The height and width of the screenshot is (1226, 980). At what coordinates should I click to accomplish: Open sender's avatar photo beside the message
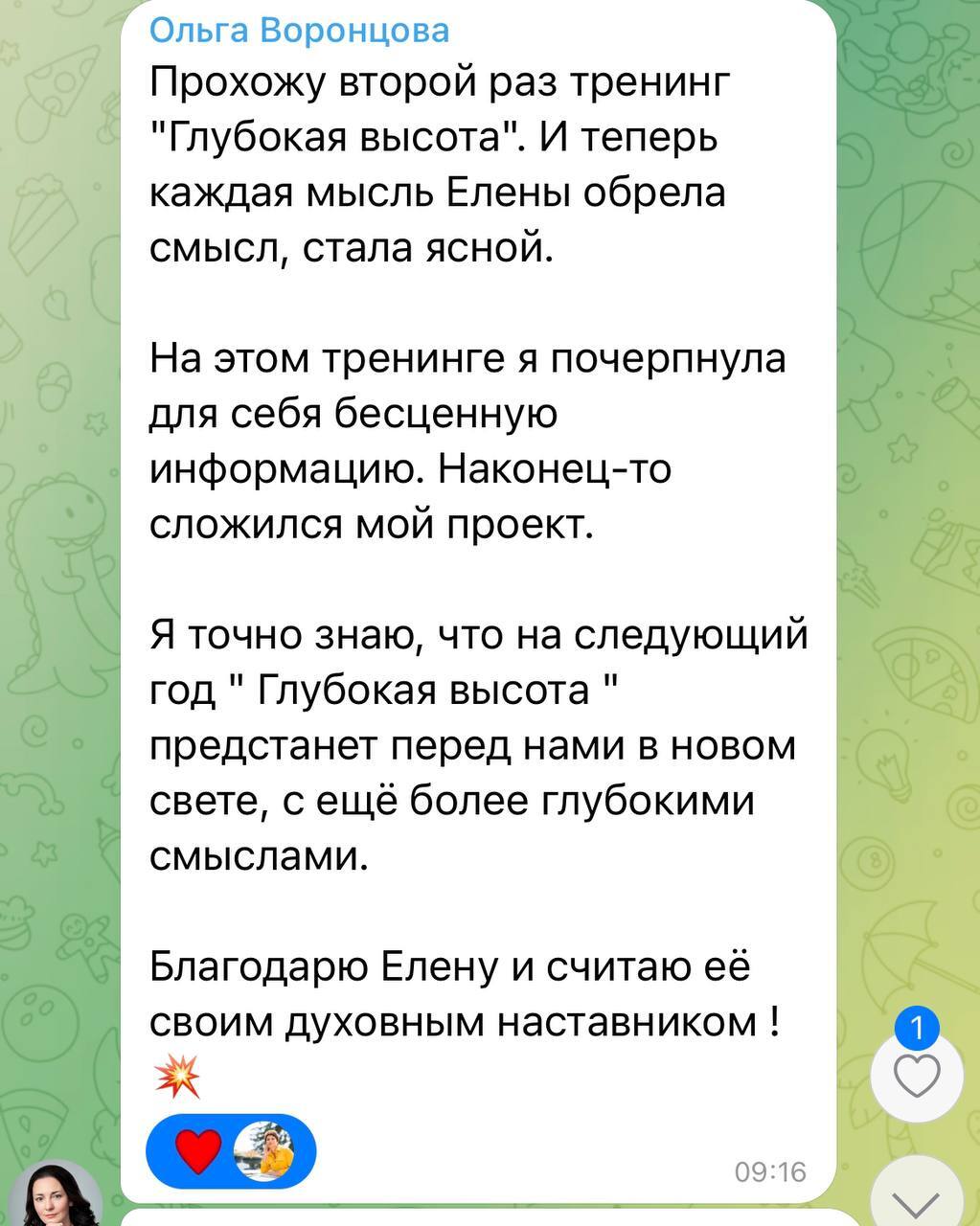point(61,1194)
